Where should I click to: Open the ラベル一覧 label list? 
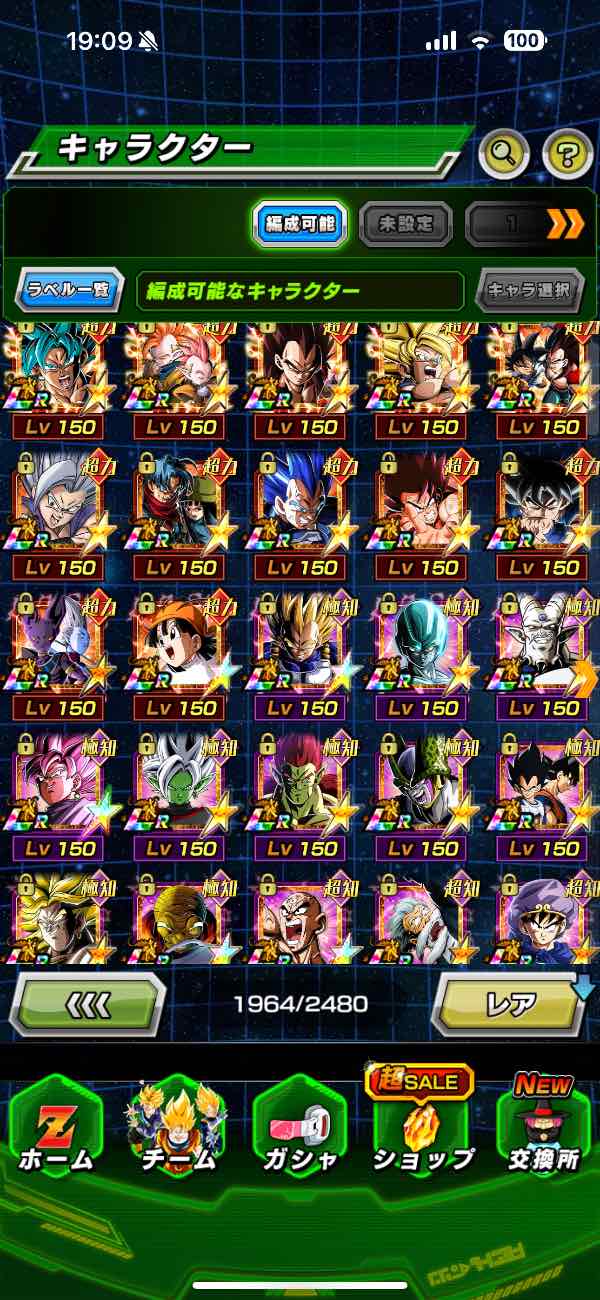[x=70, y=291]
